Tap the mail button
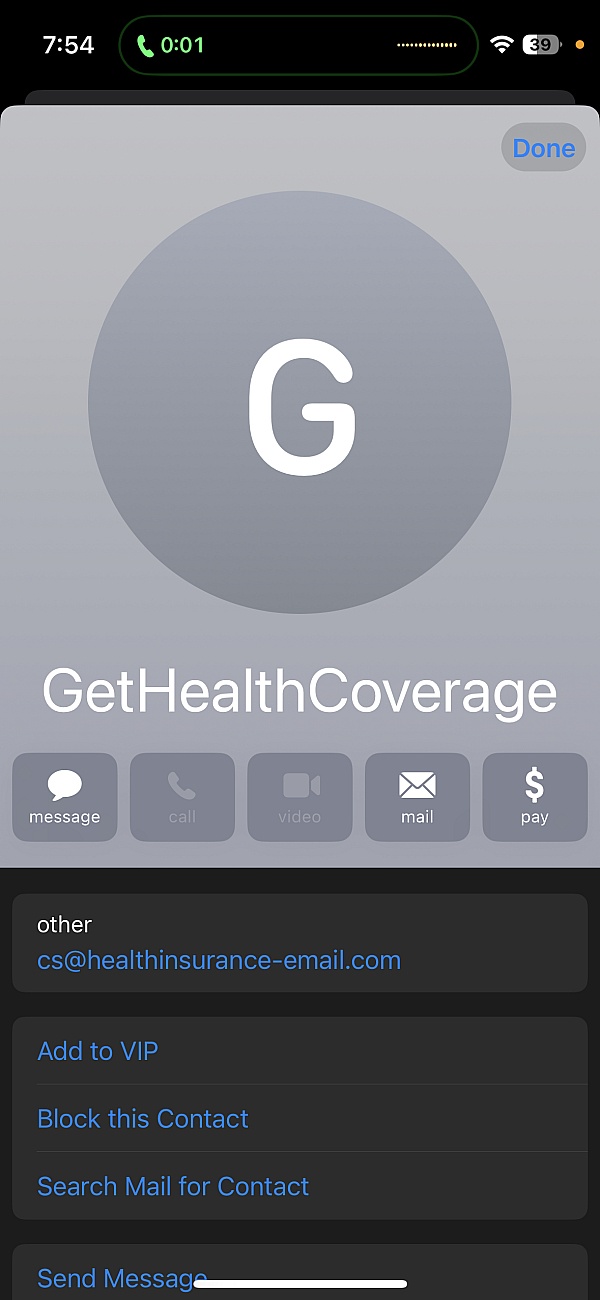This screenshot has height=1300, width=600. tap(417, 797)
